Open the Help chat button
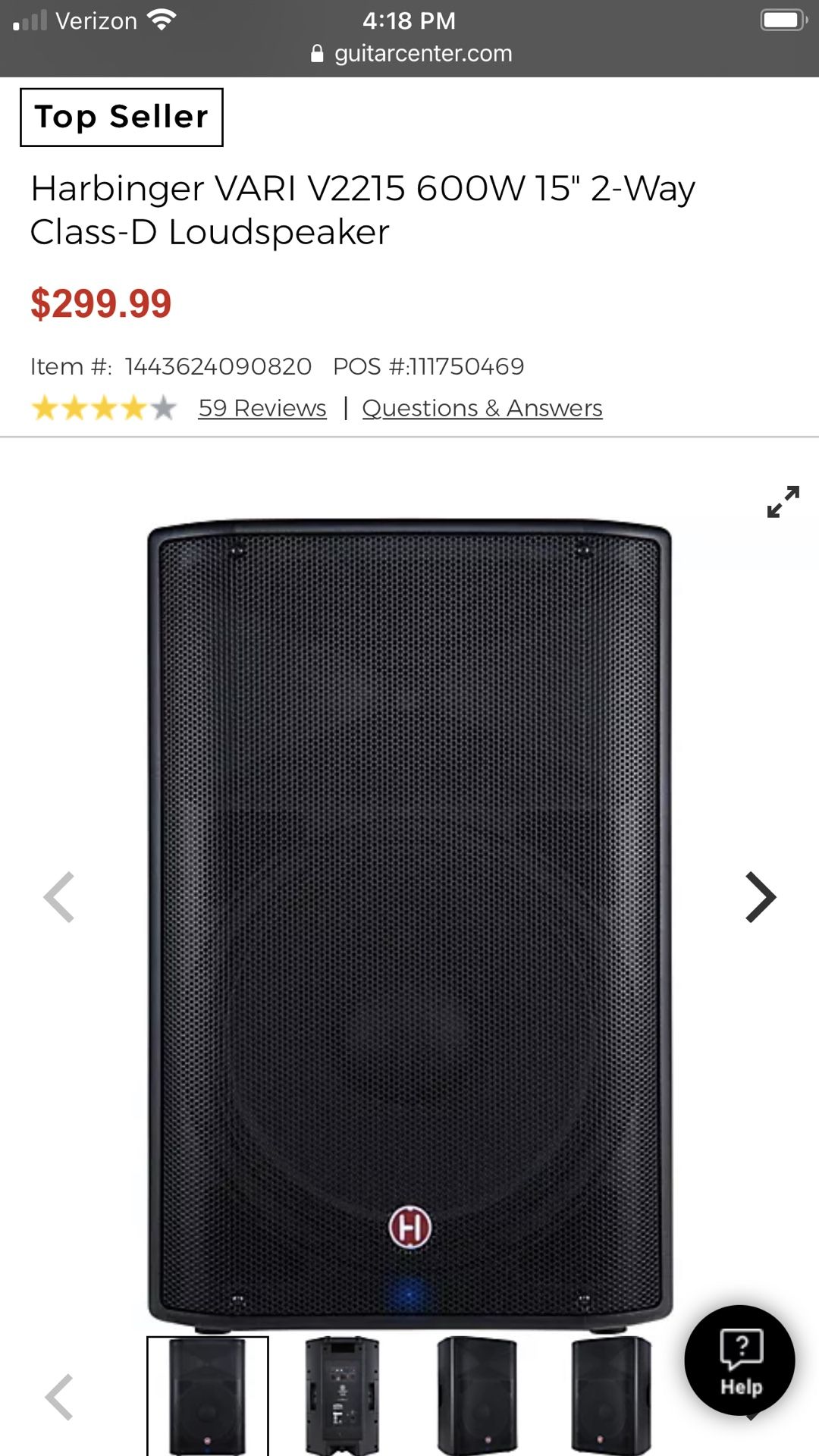Image resolution: width=819 pixels, height=1456 pixels. pyautogui.click(x=739, y=1360)
